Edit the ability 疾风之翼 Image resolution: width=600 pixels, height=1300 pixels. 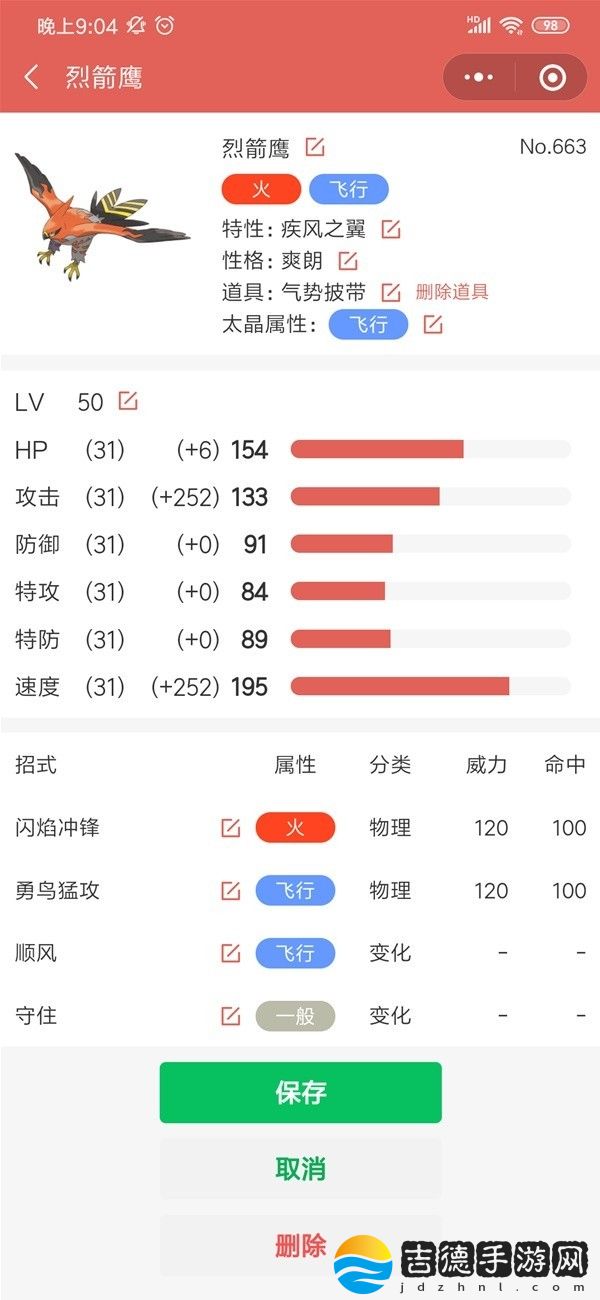tap(391, 229)
